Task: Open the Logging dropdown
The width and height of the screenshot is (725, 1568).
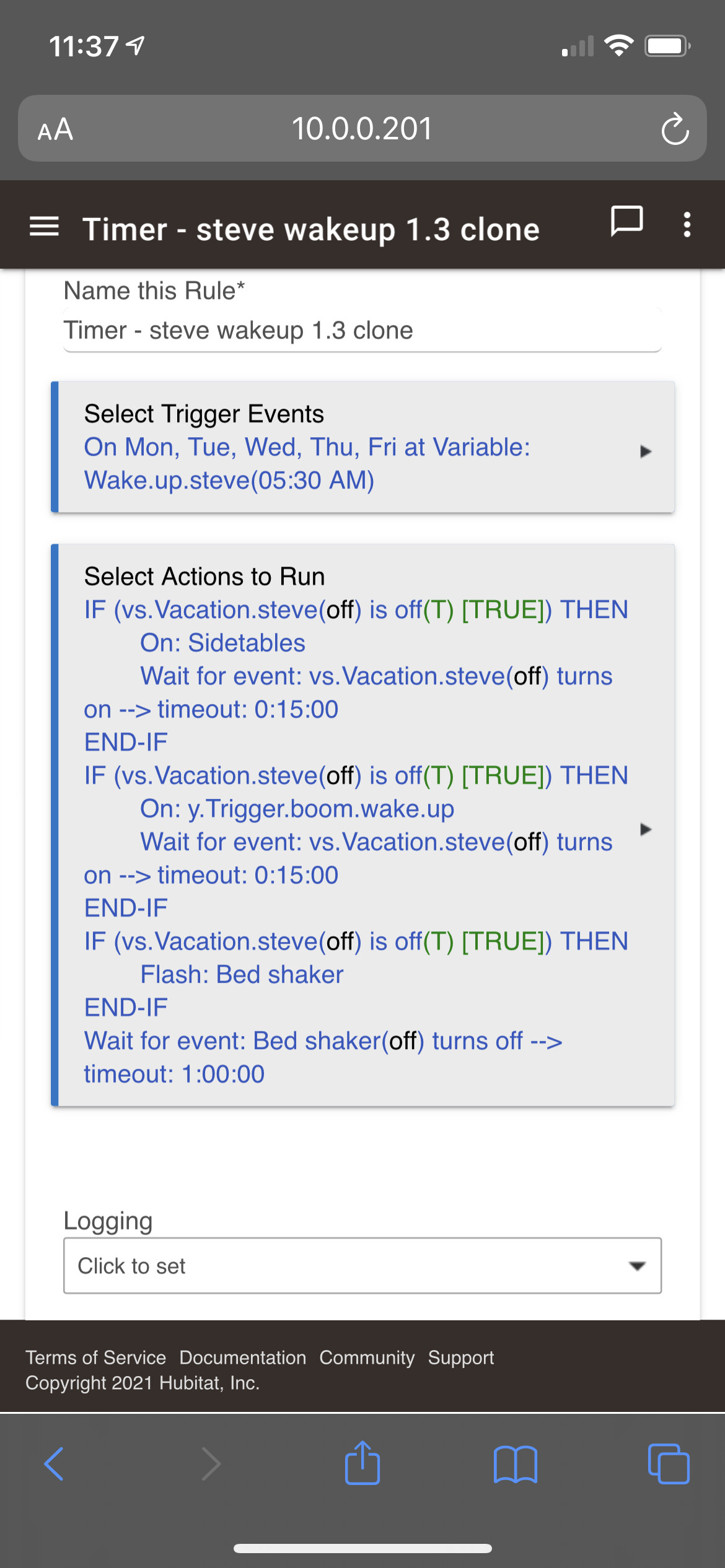Action: point(362,1266)
